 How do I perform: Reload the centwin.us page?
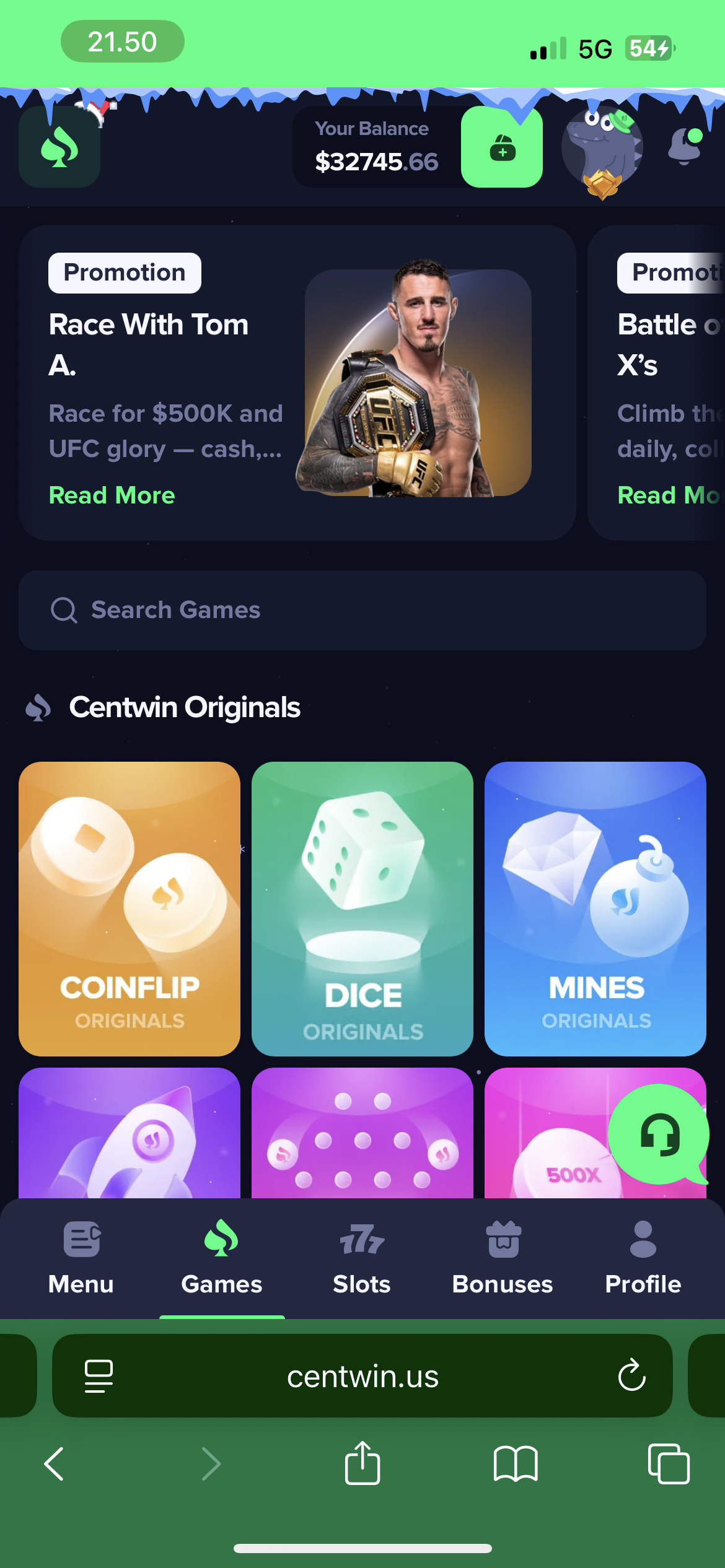tap(631, 1375)
